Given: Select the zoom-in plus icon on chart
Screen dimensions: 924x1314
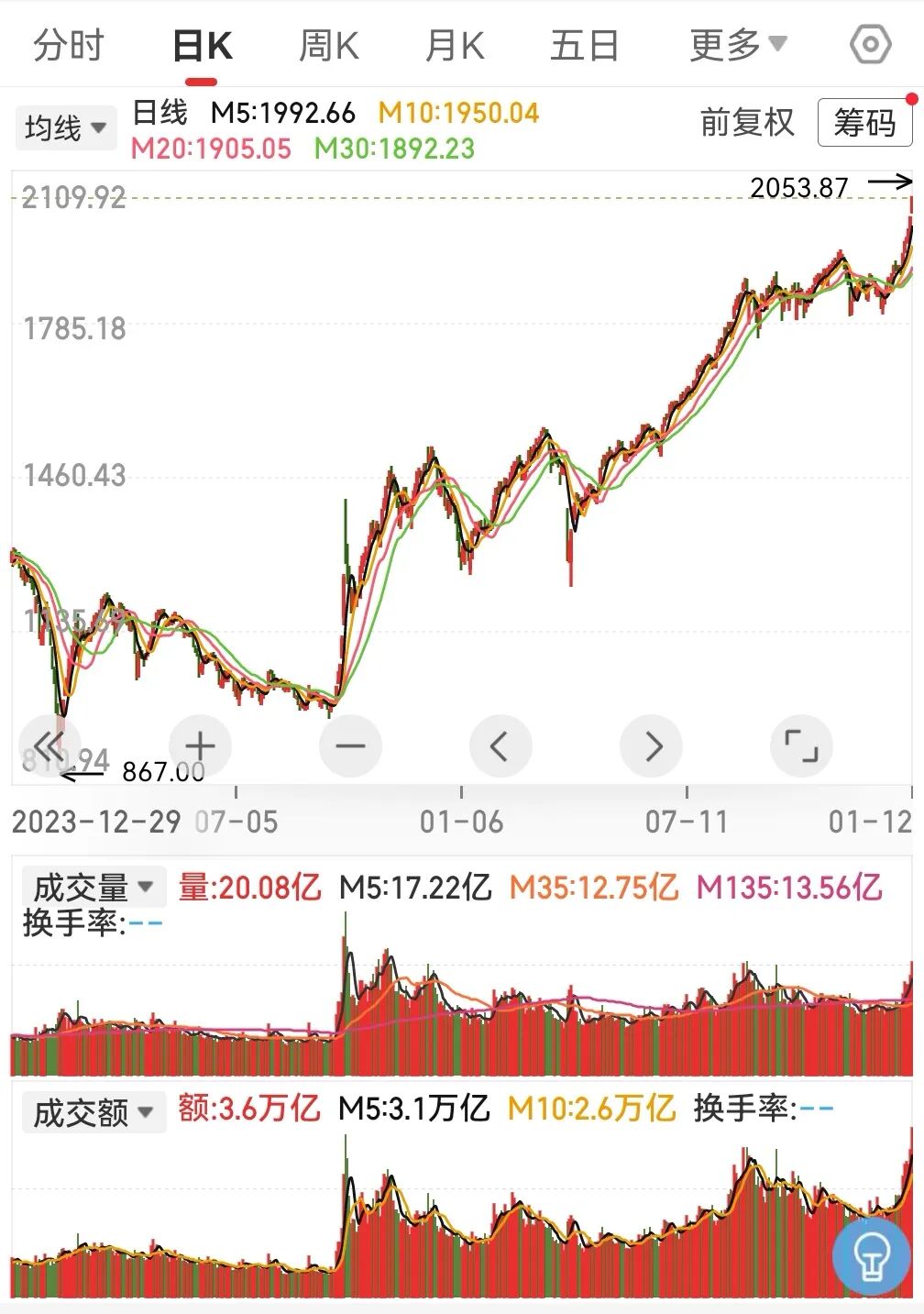Looking at the screenshot, I should coord(200,745).
